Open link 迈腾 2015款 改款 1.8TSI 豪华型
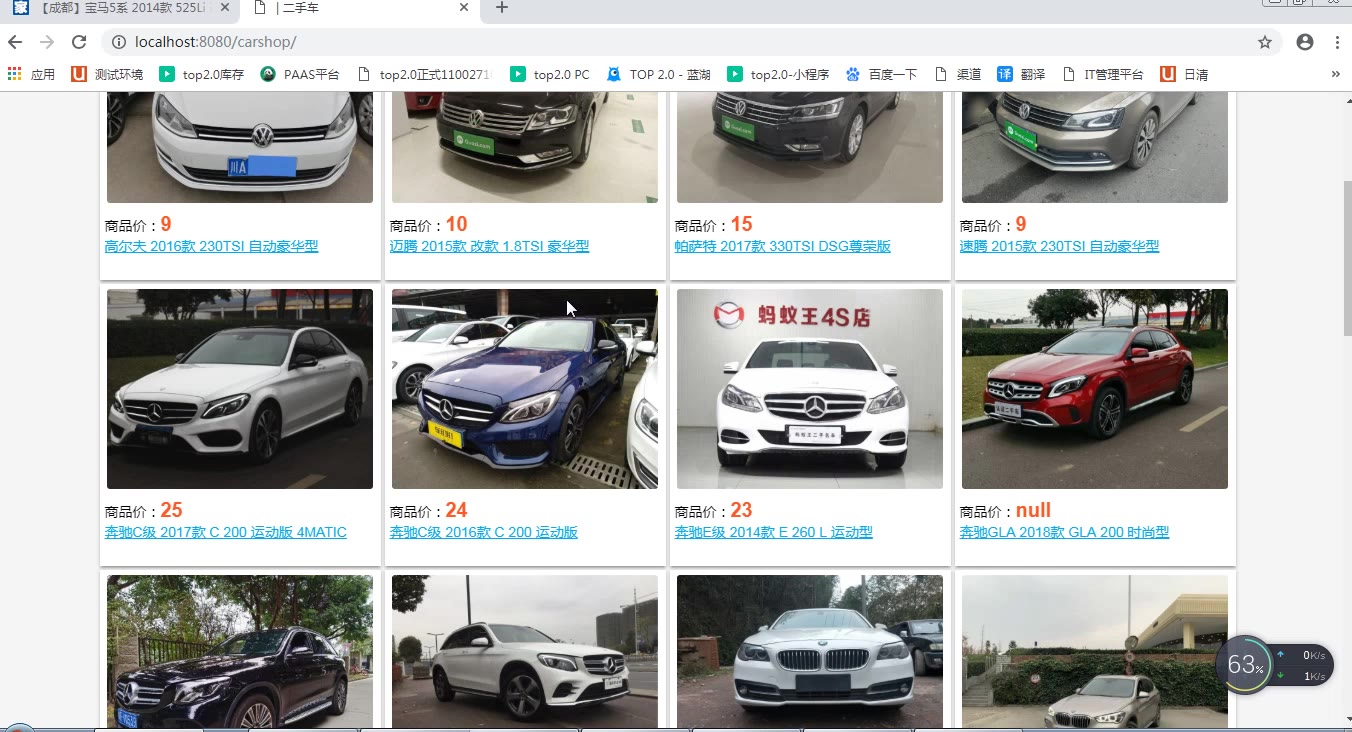 (489, 246)
